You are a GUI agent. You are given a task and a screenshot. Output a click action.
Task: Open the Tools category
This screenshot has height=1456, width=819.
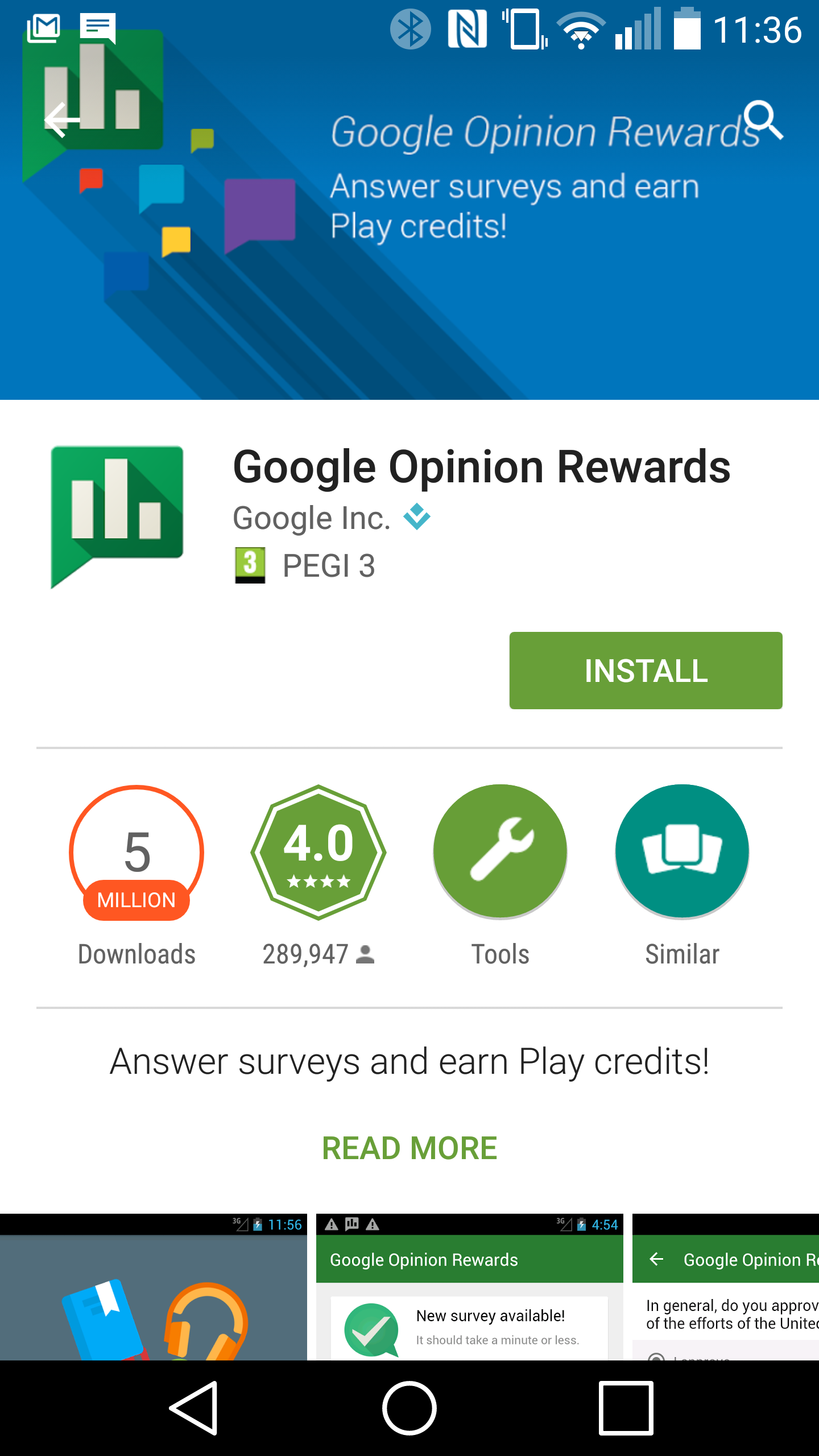click(x=500, y=876)
